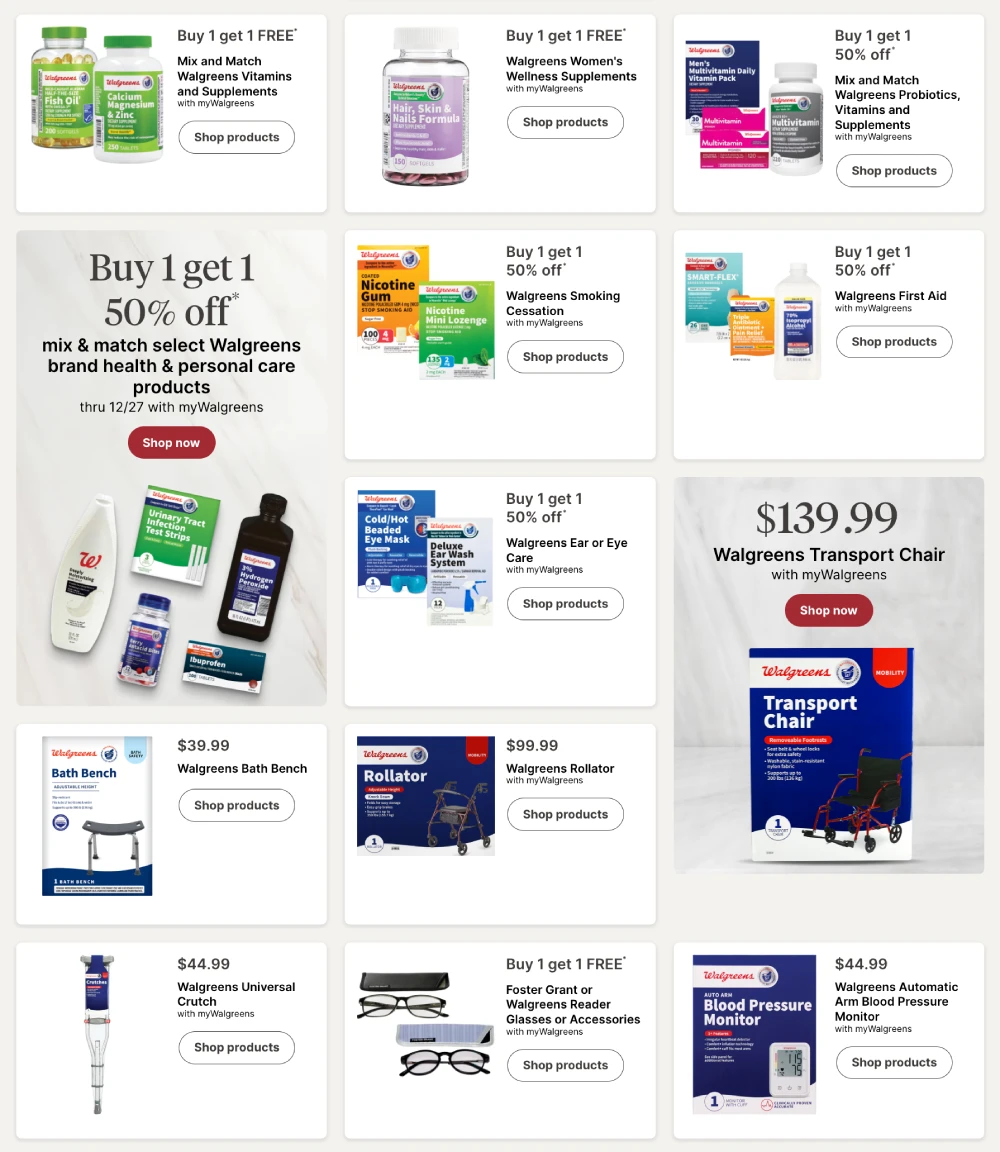Shop products for Women's Wellness Supplements
The image size is (1000, 1152).
click(x=565, y=122)
